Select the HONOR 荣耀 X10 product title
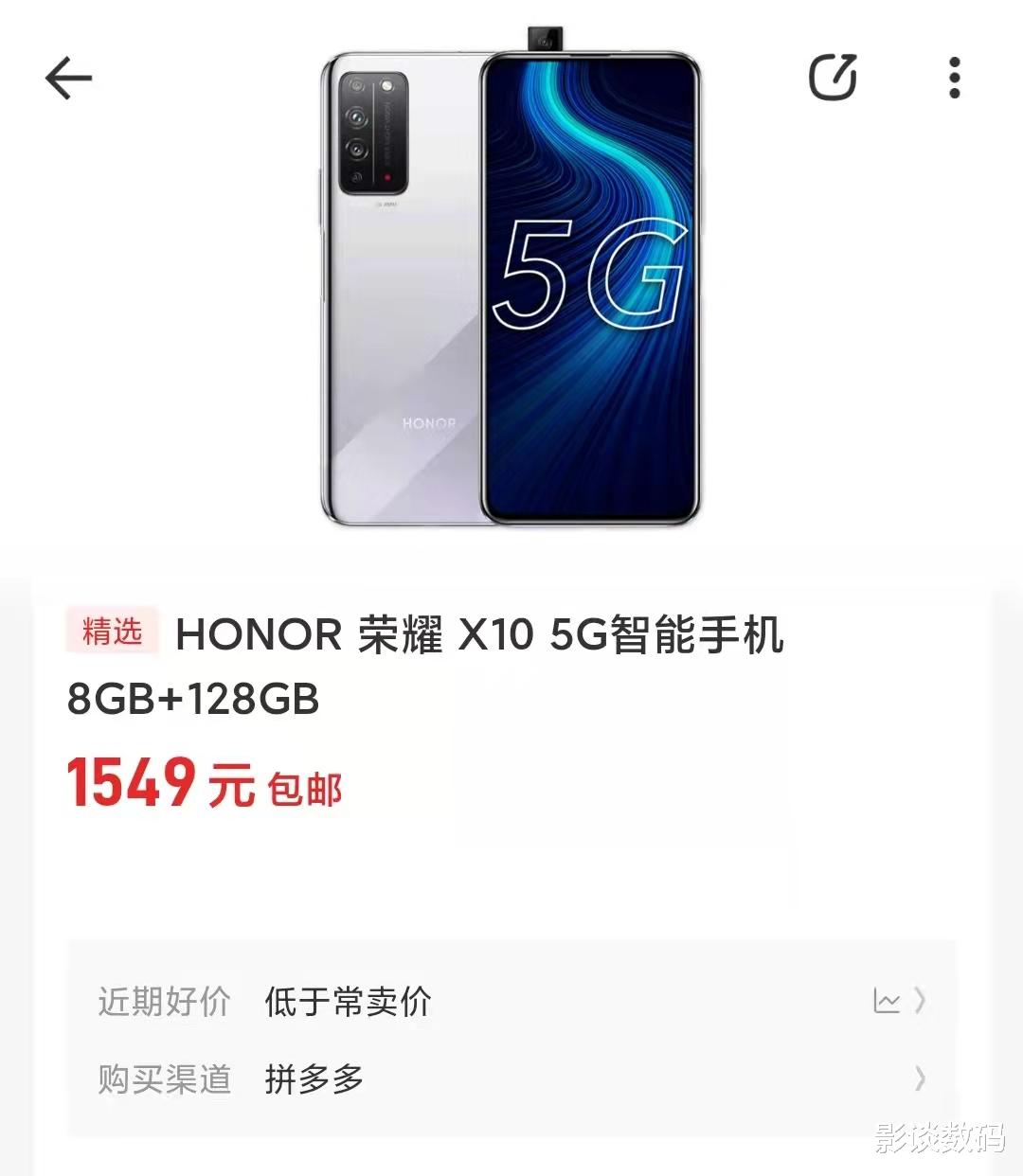This screenshot has width=1023, height=1176. point(483,634)
